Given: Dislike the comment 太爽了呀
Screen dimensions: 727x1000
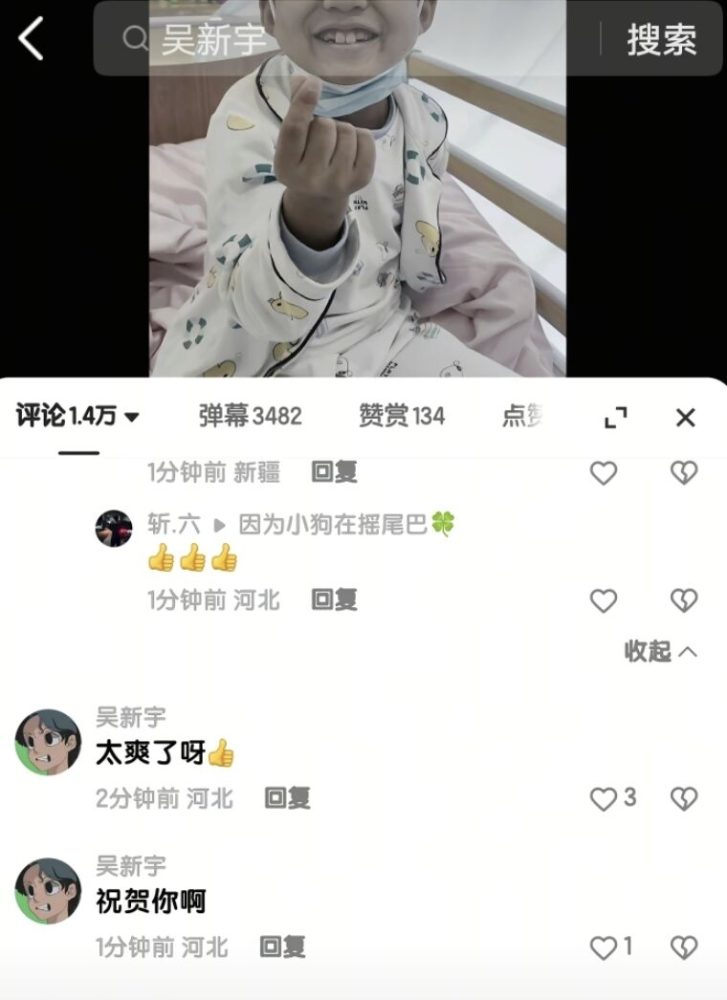Looking at the screenshot, I should point(683,798).
